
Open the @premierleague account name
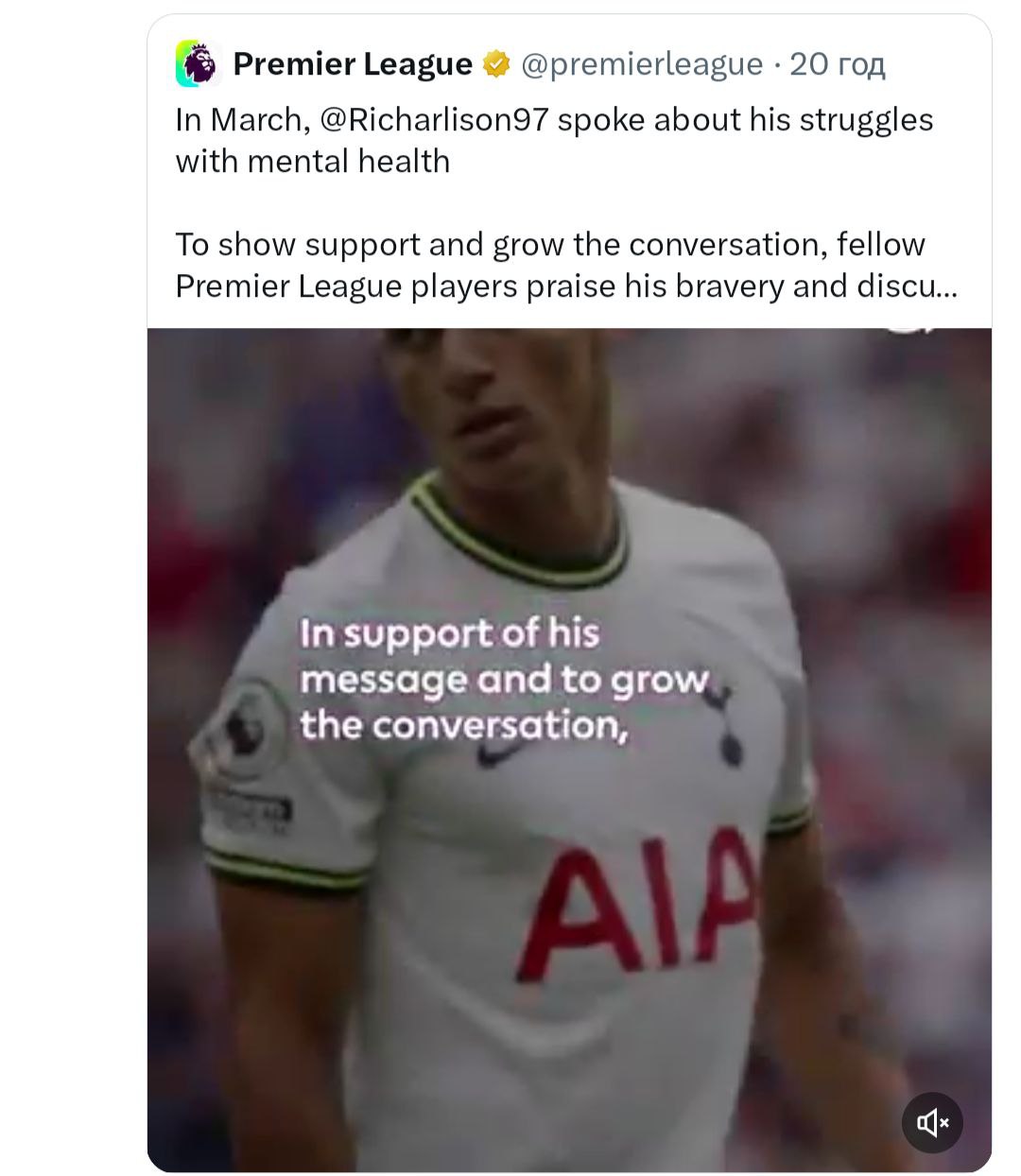tap(642, 64)
